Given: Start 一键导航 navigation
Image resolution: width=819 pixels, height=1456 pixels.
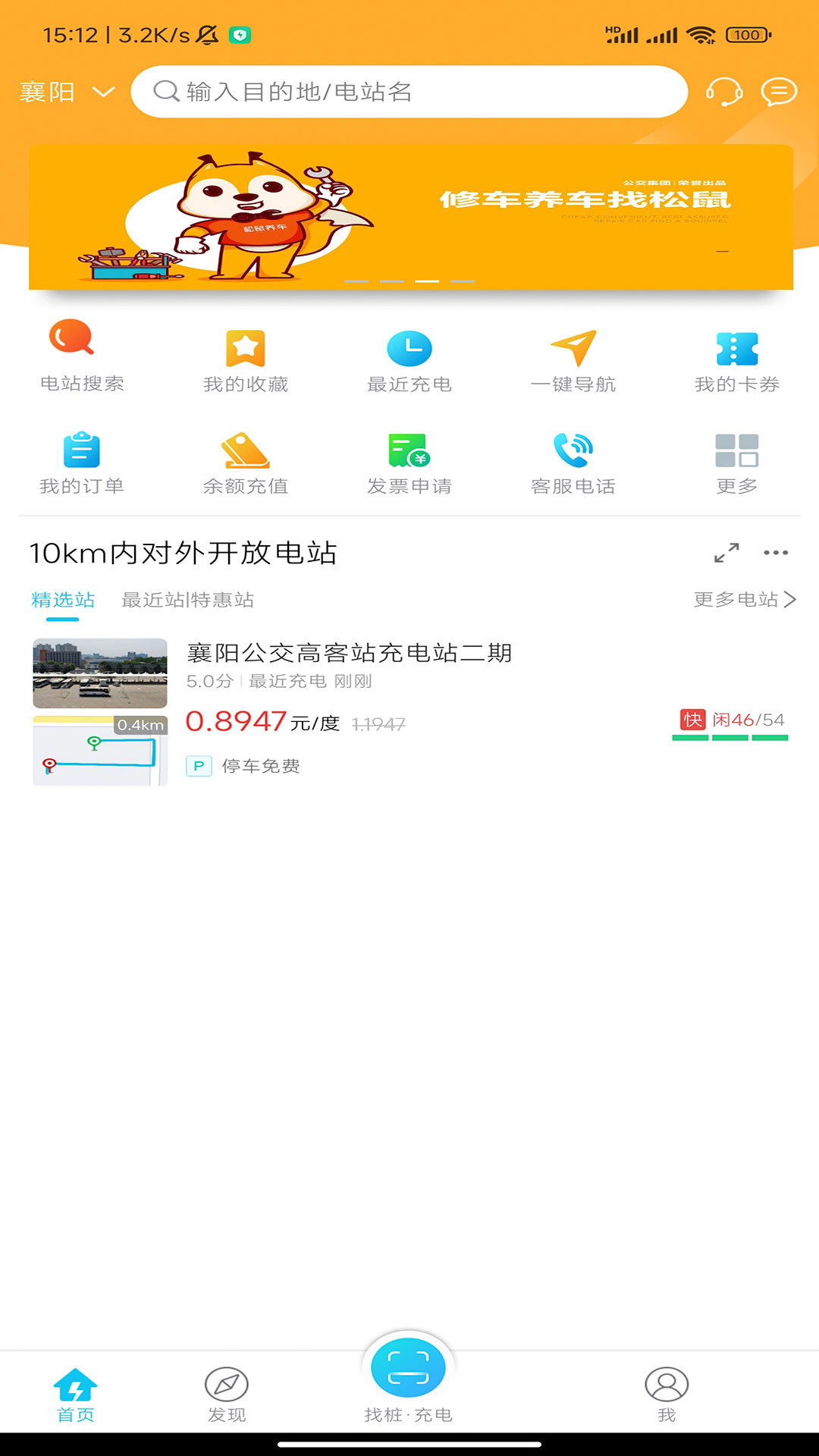Looking at the screenshot, I should pos(573,361).
